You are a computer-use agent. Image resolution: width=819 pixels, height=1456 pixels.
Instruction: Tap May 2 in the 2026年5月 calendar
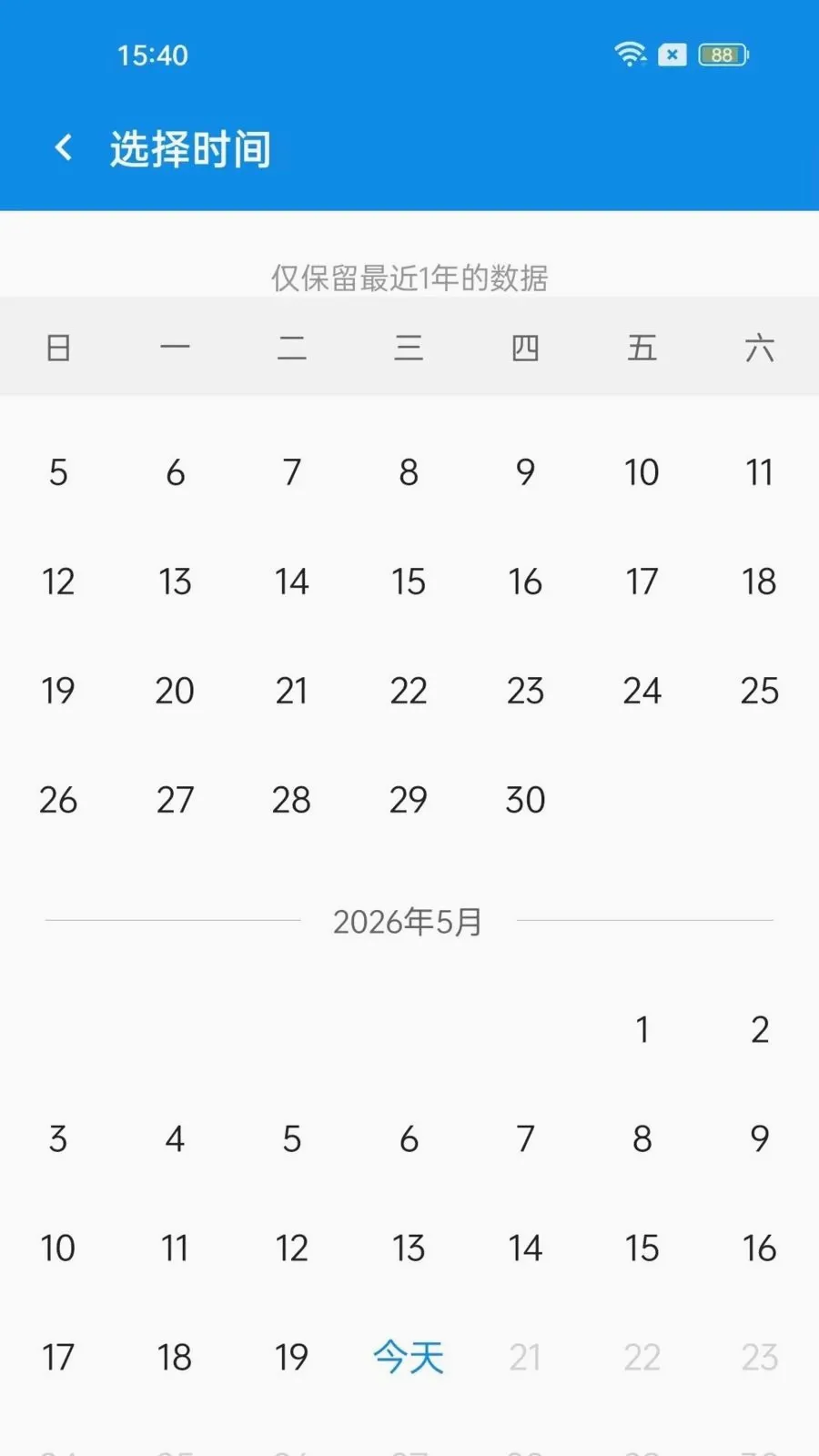pos(759,1030)
